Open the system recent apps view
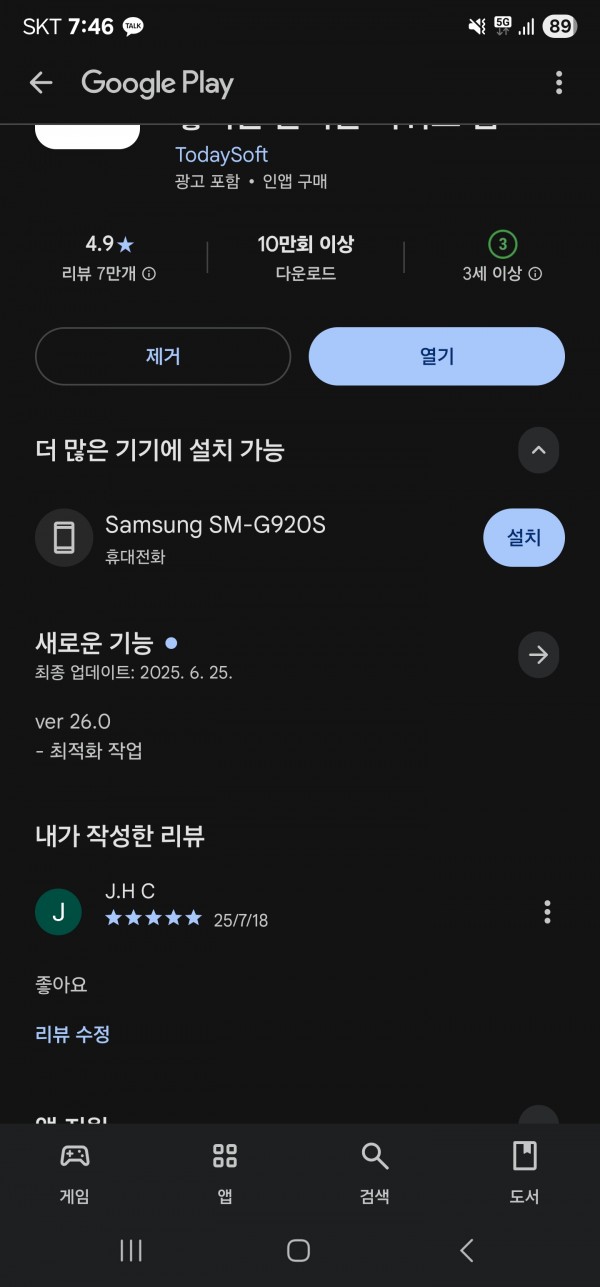The width and height of the screenshot is (600, 1287). click(x=131, y=1250)
